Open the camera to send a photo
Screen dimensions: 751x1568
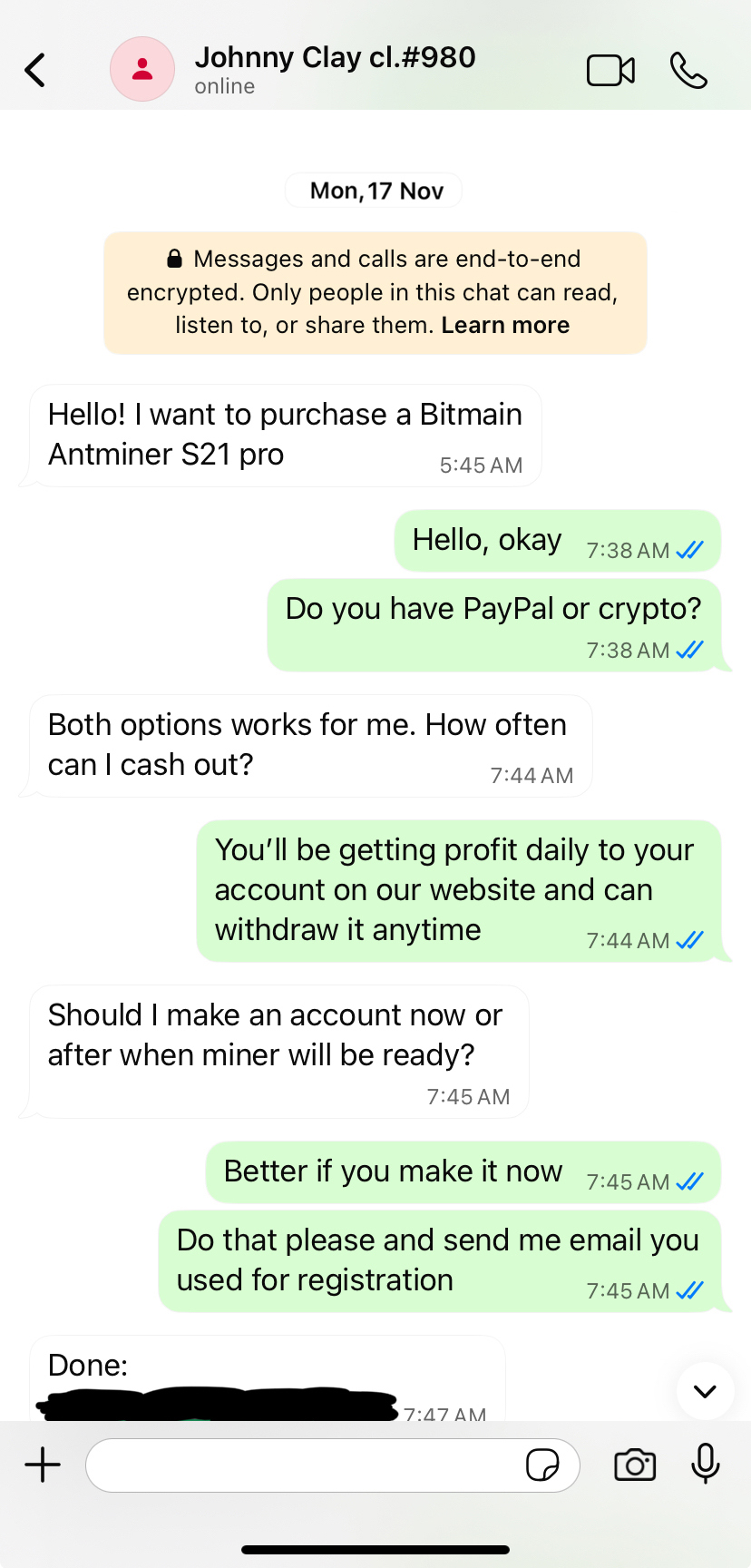635,1465
